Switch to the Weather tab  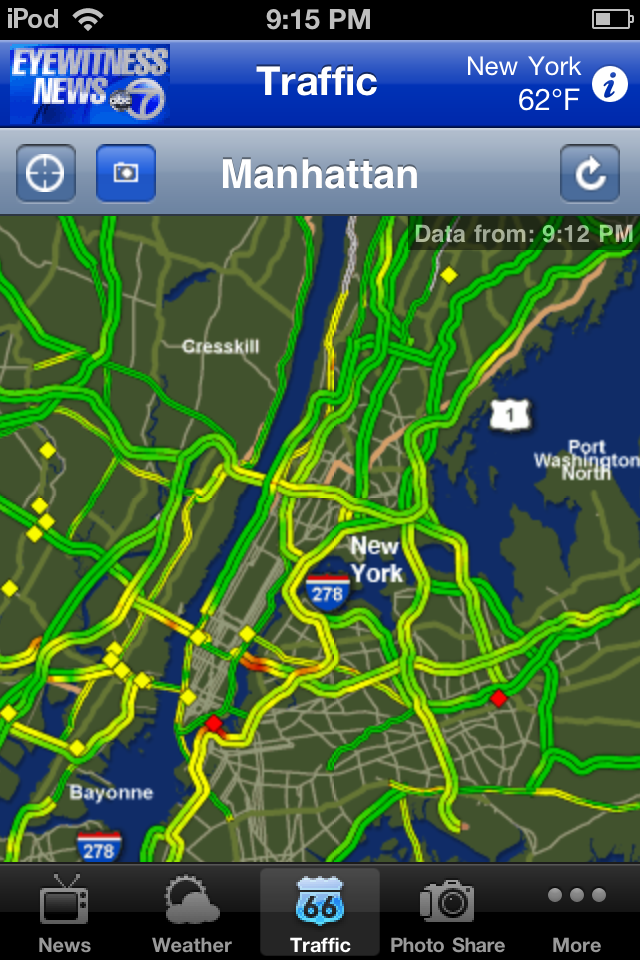192,912
